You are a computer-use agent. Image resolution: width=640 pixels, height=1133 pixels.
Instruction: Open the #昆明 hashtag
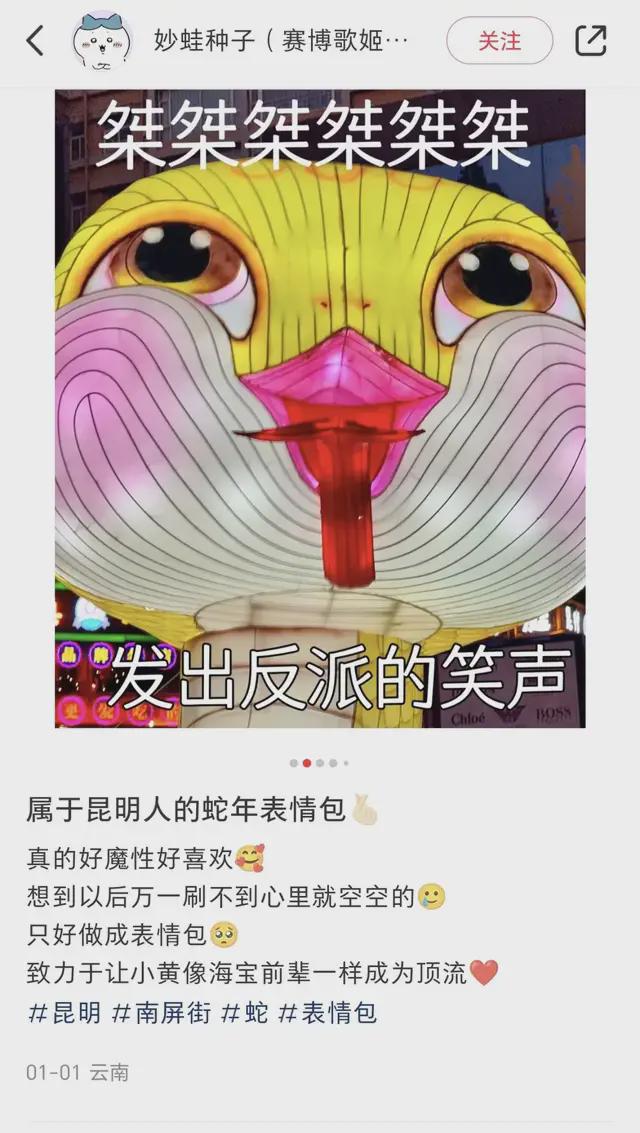click(x=64, y=1013)
